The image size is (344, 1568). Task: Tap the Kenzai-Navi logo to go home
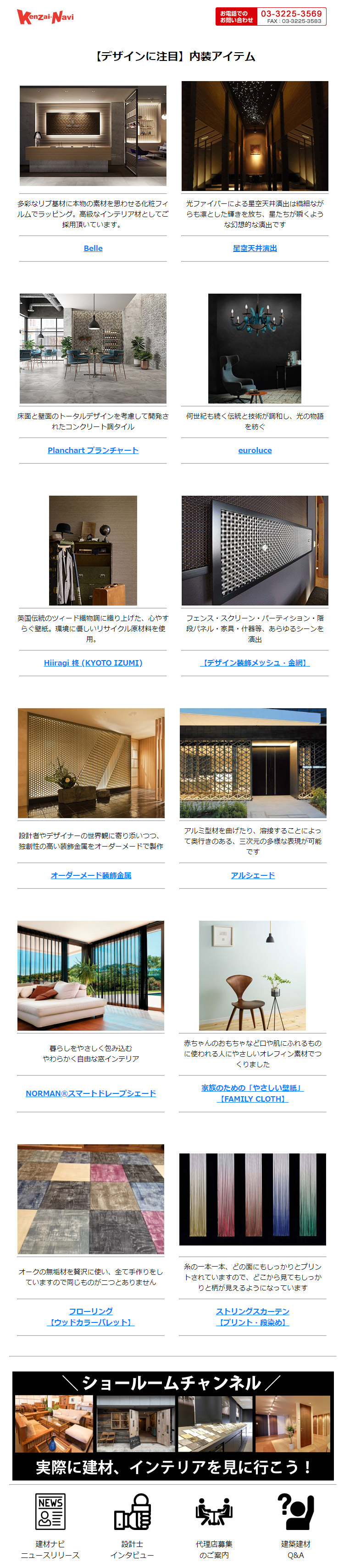pyautogui.click(x=45, y=16)
